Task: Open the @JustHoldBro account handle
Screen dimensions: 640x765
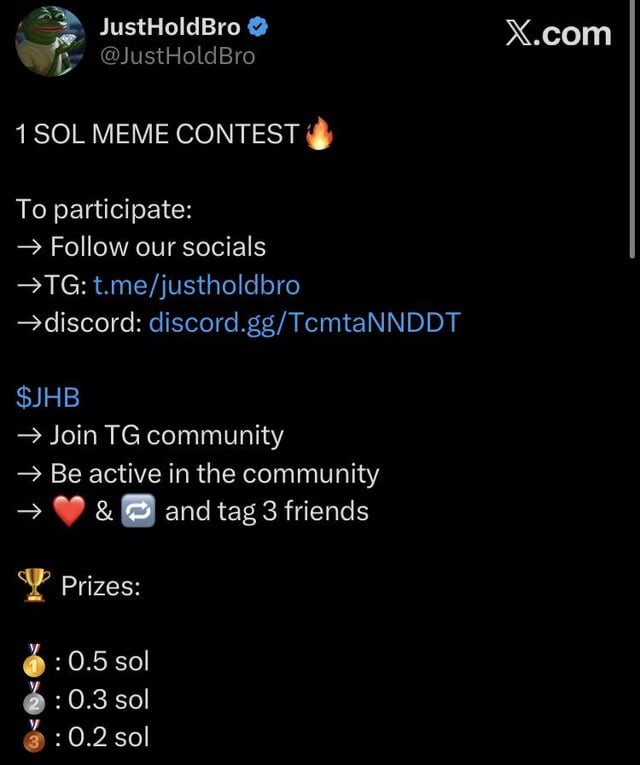Action: click(178, 56)
